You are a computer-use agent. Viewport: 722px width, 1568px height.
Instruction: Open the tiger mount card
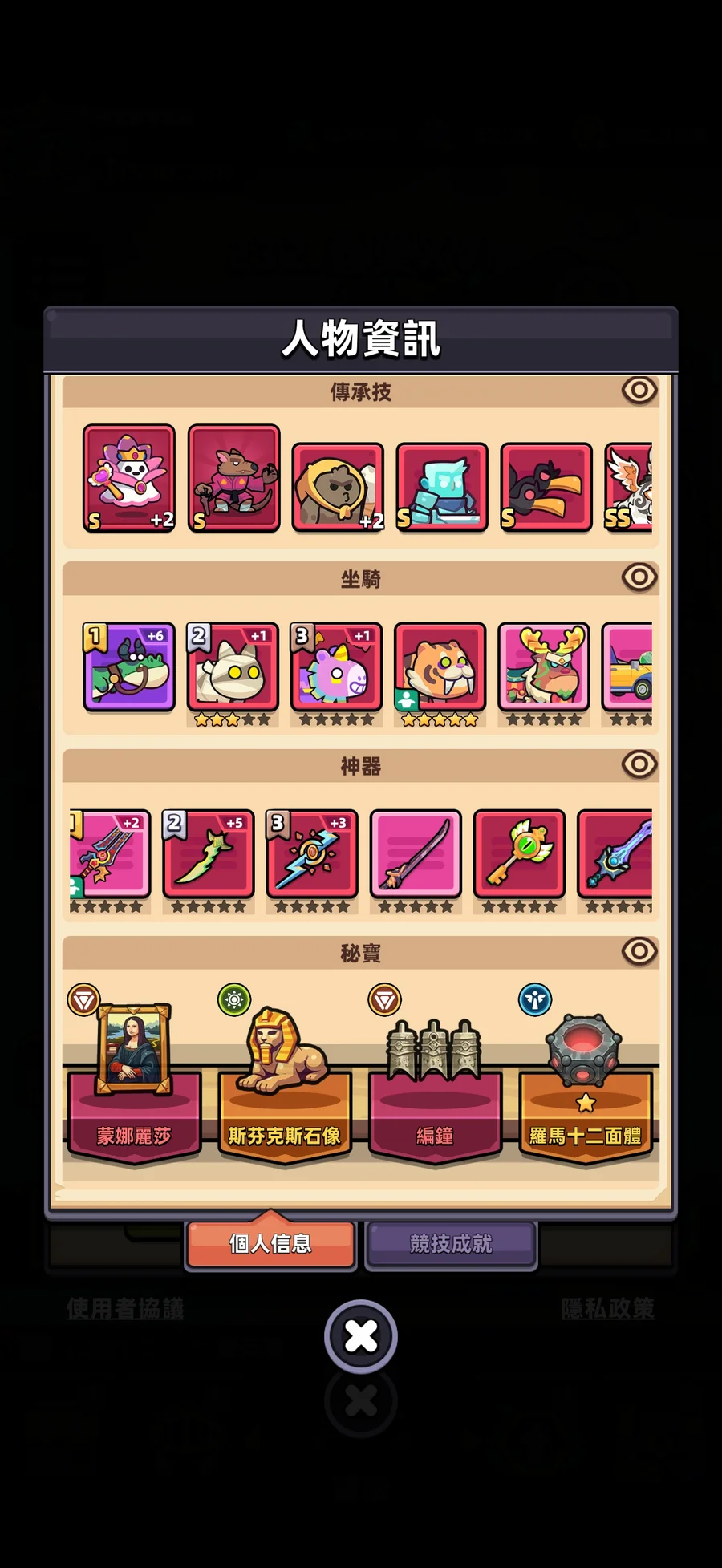coord(440,667)
